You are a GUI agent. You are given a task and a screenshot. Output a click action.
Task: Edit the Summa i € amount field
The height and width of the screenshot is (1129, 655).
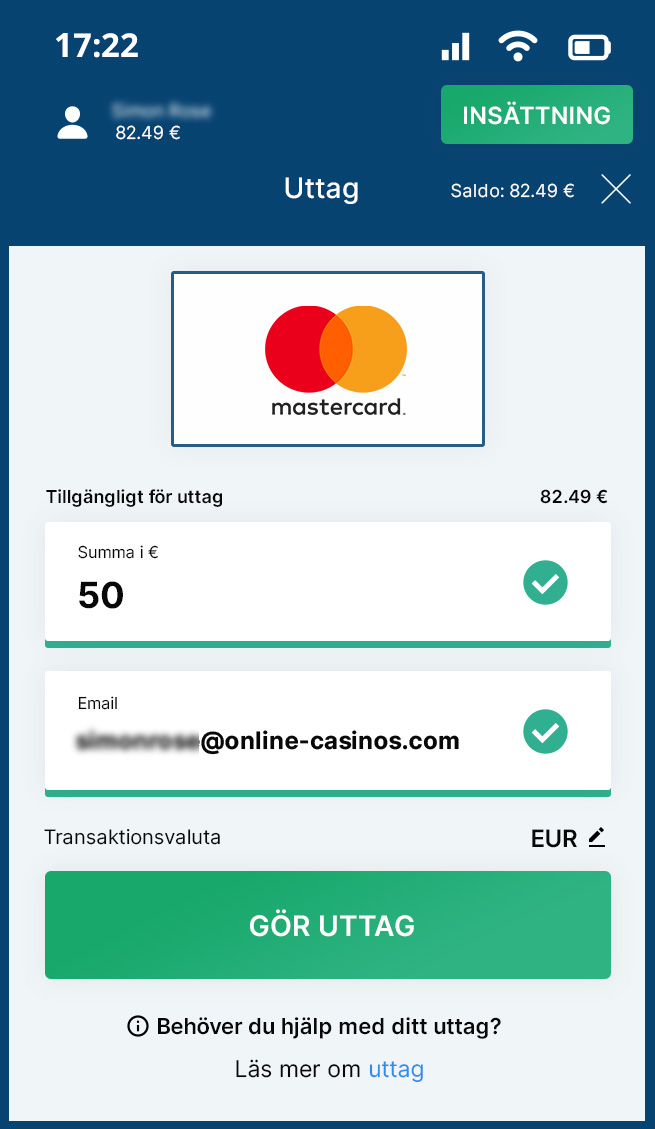point(328,585)
